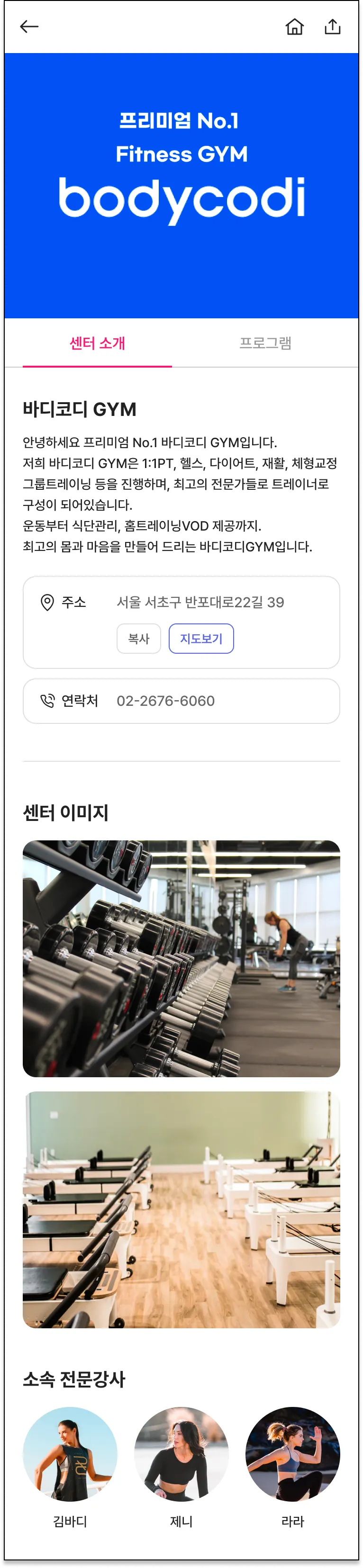363x1568 pixels.
Task: Open the home icon
Action: point(294,27)
